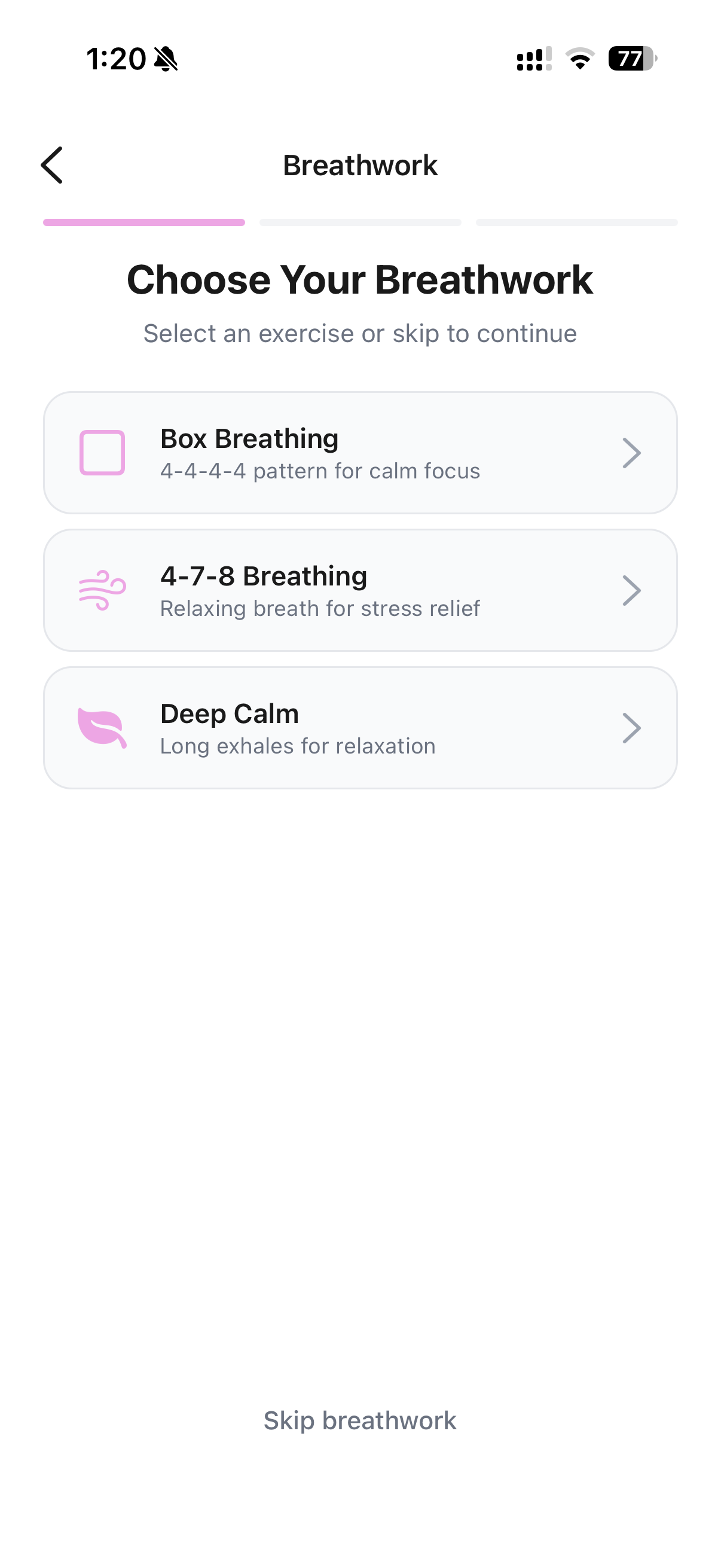Click the cellular signal strength icon
The image size is (721, 1568).
point(530,60)
